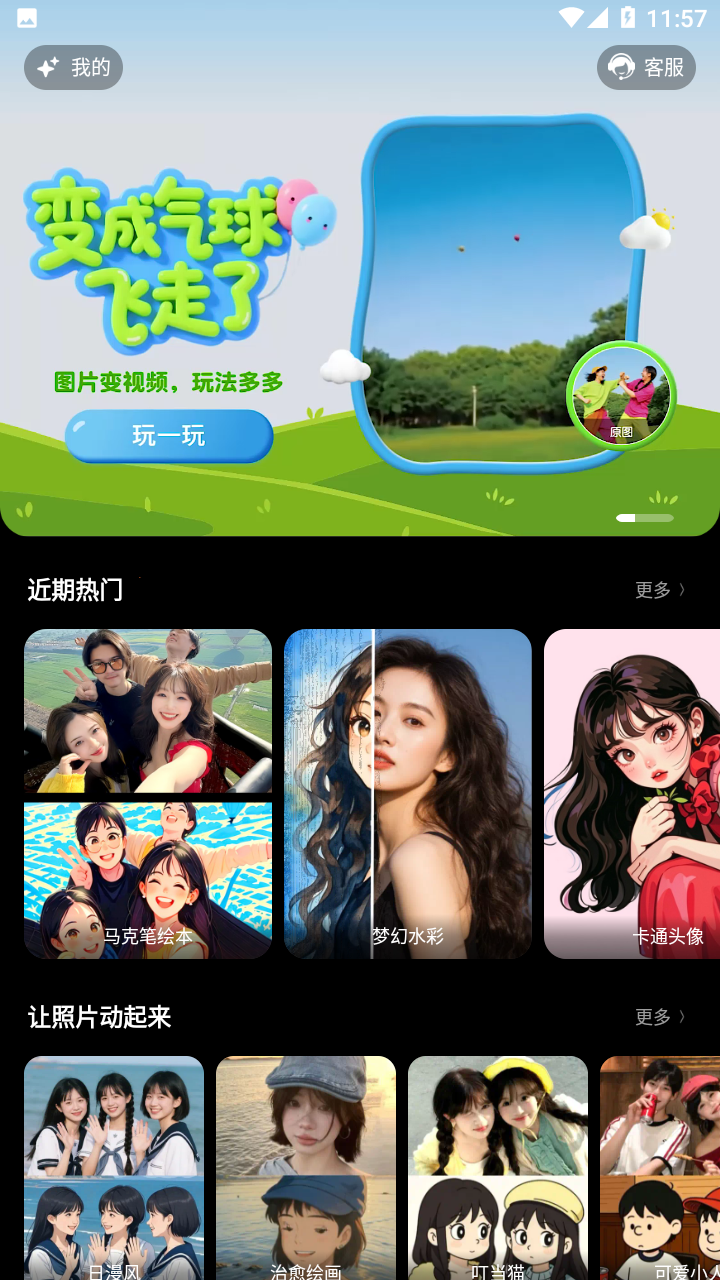Open the 可爱小人 animation card

click(660, 1168)
